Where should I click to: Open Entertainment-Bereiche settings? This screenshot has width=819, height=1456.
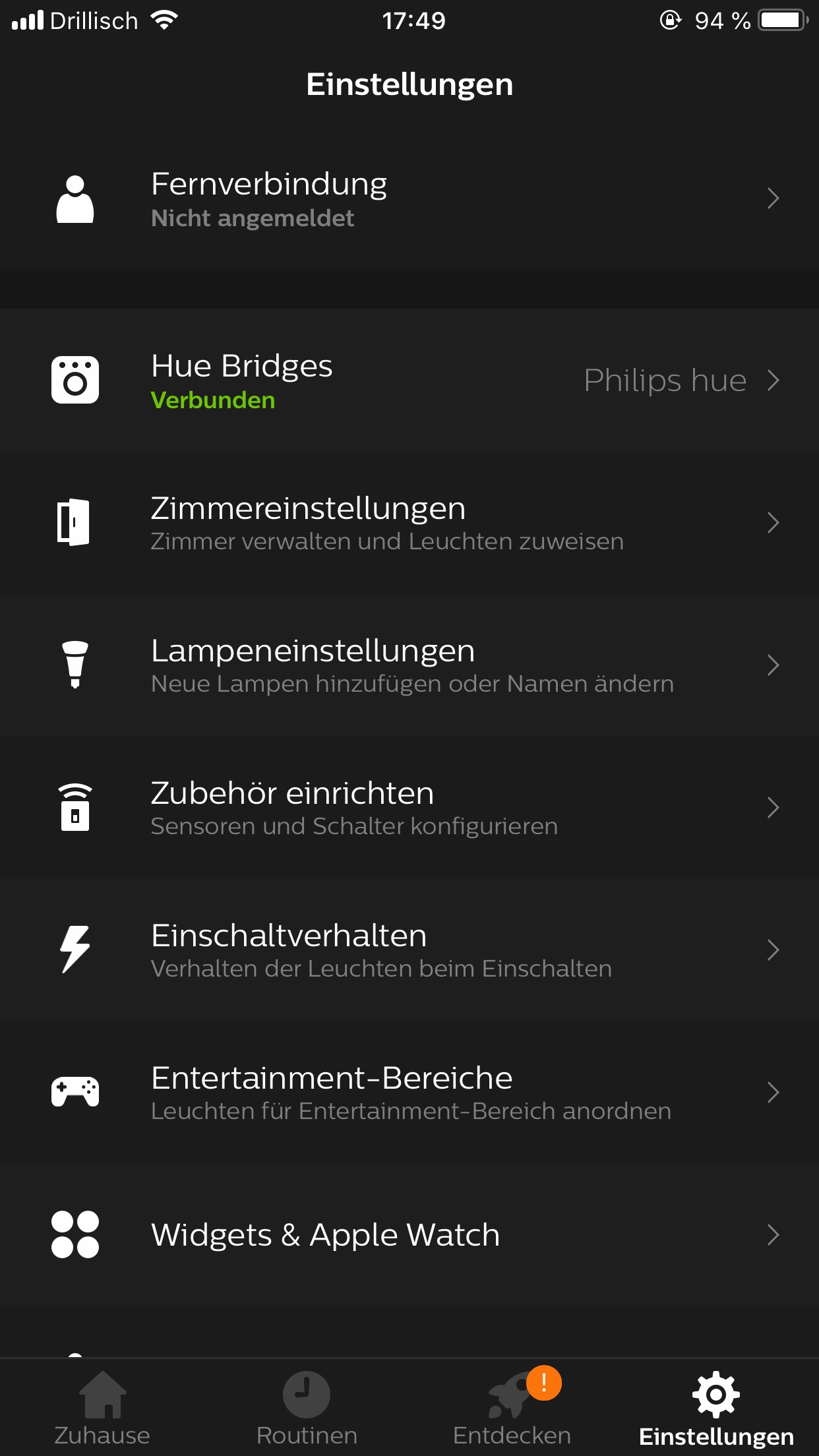point(409,1093)
